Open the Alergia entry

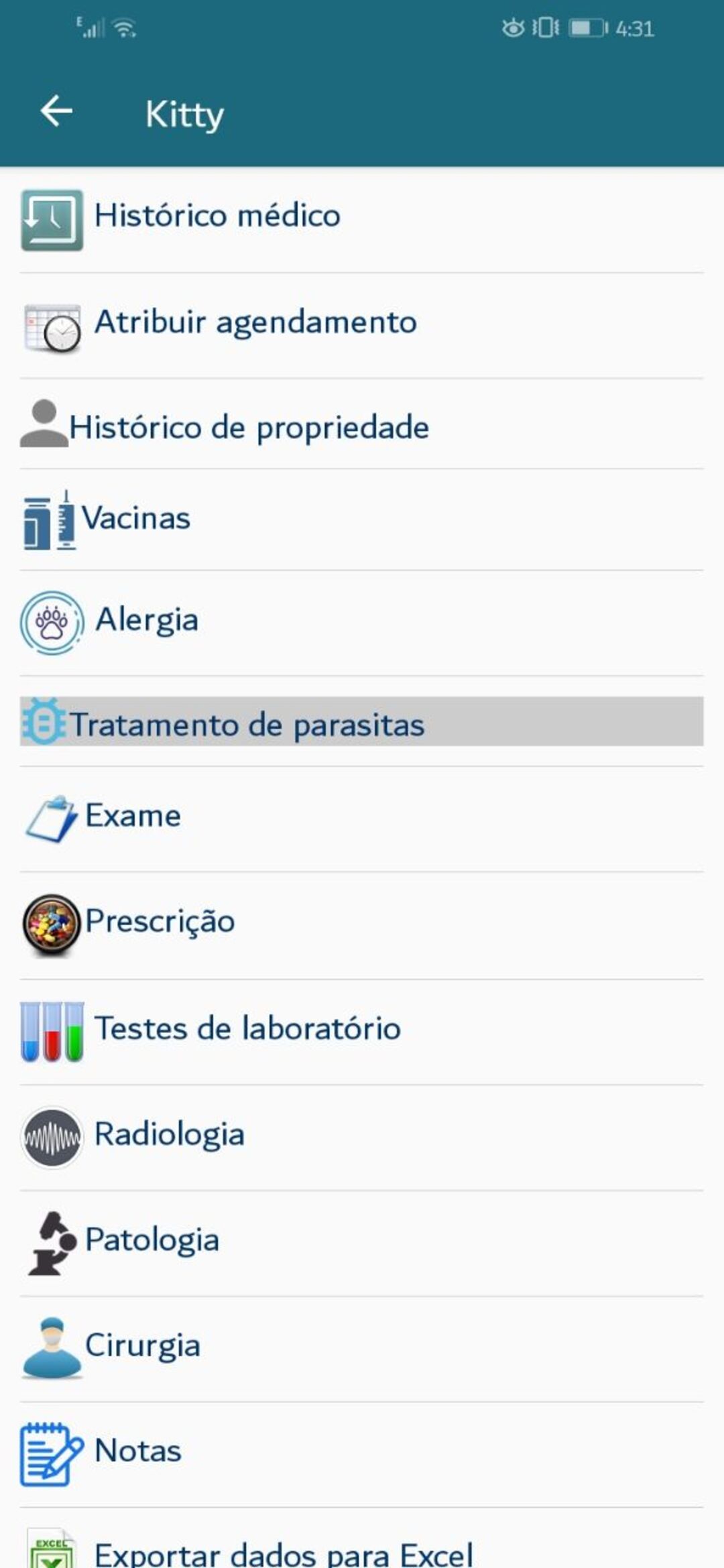pyautogui.click(x=147, y=620)
